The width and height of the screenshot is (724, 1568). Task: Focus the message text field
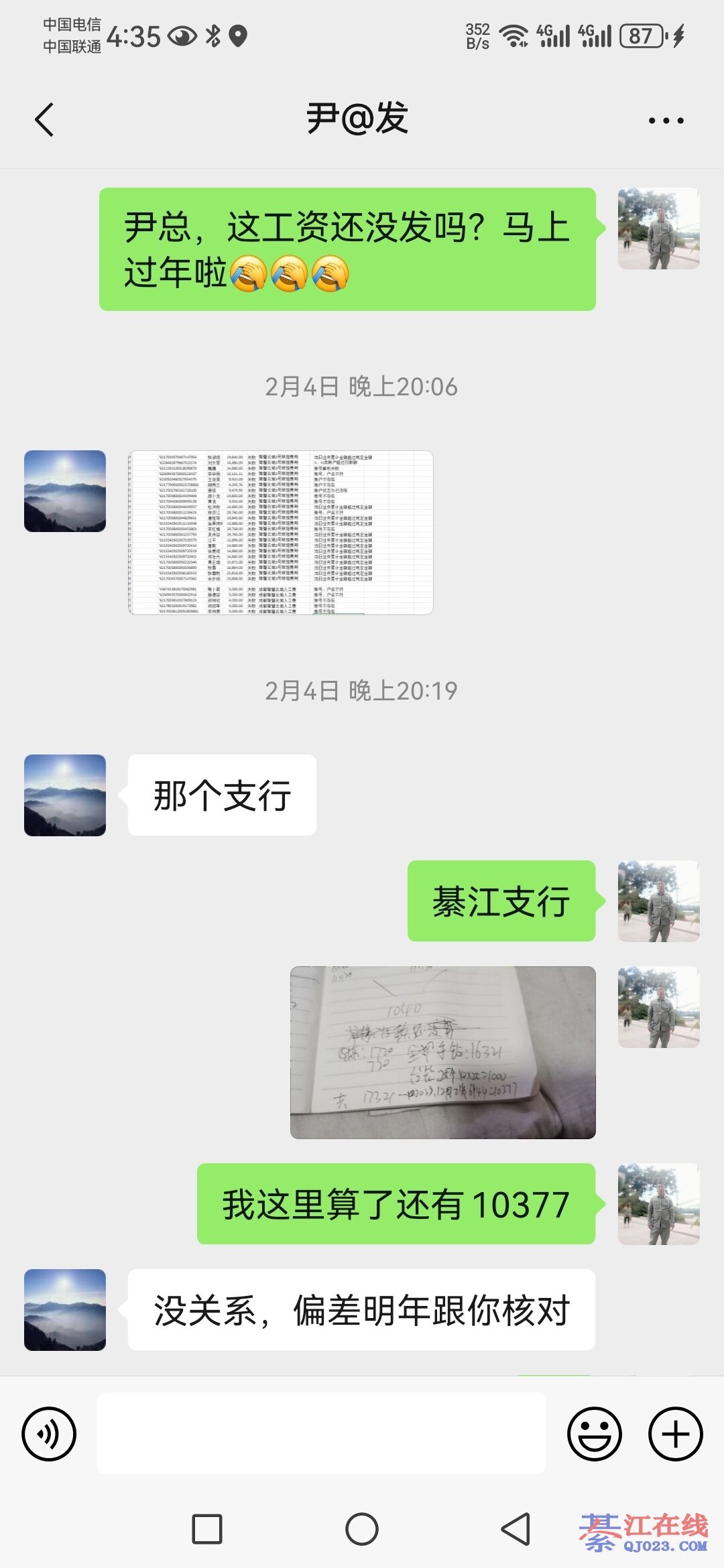[x=321, y=1433]
